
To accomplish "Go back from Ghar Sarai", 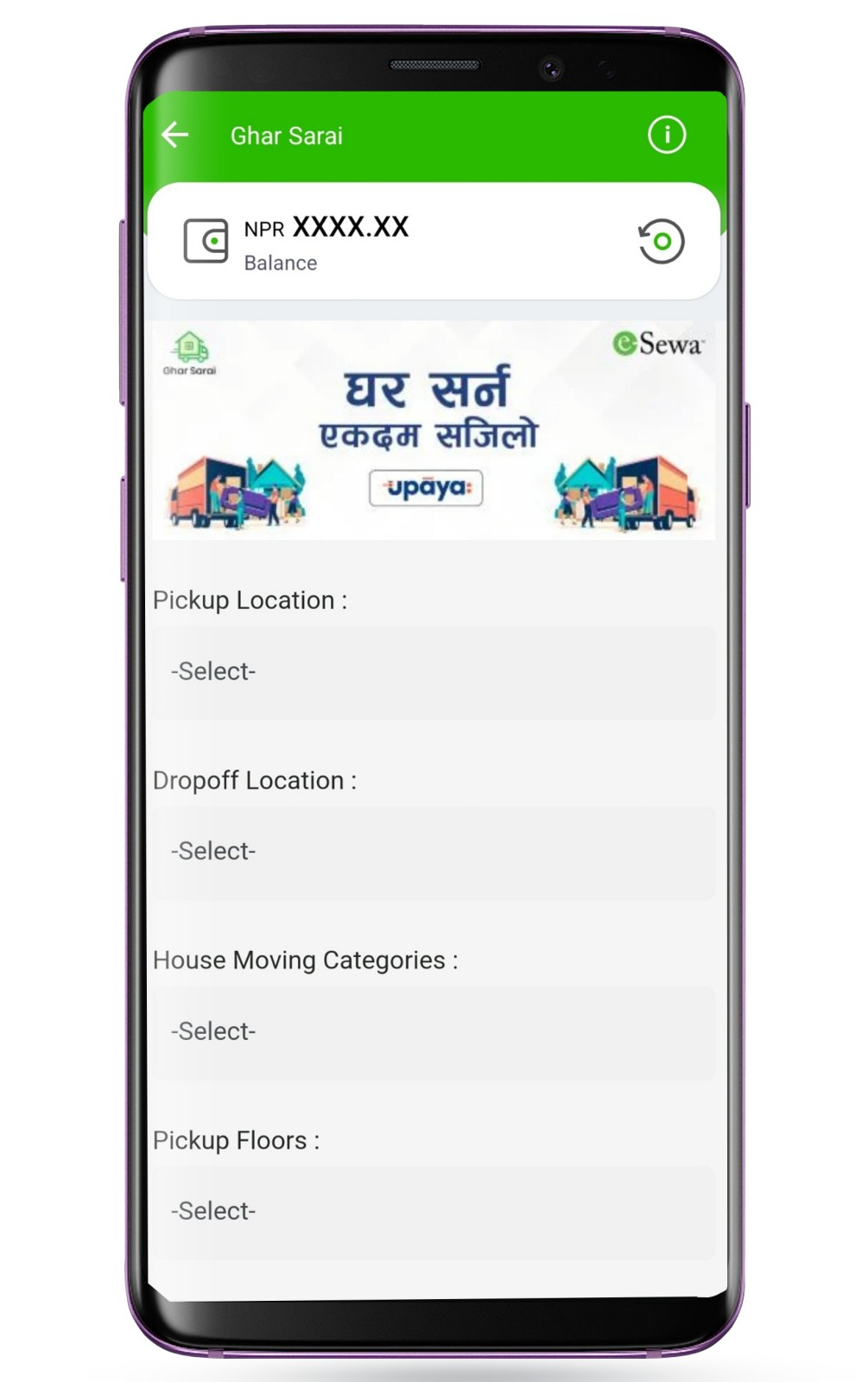I will tap(175, 135).
